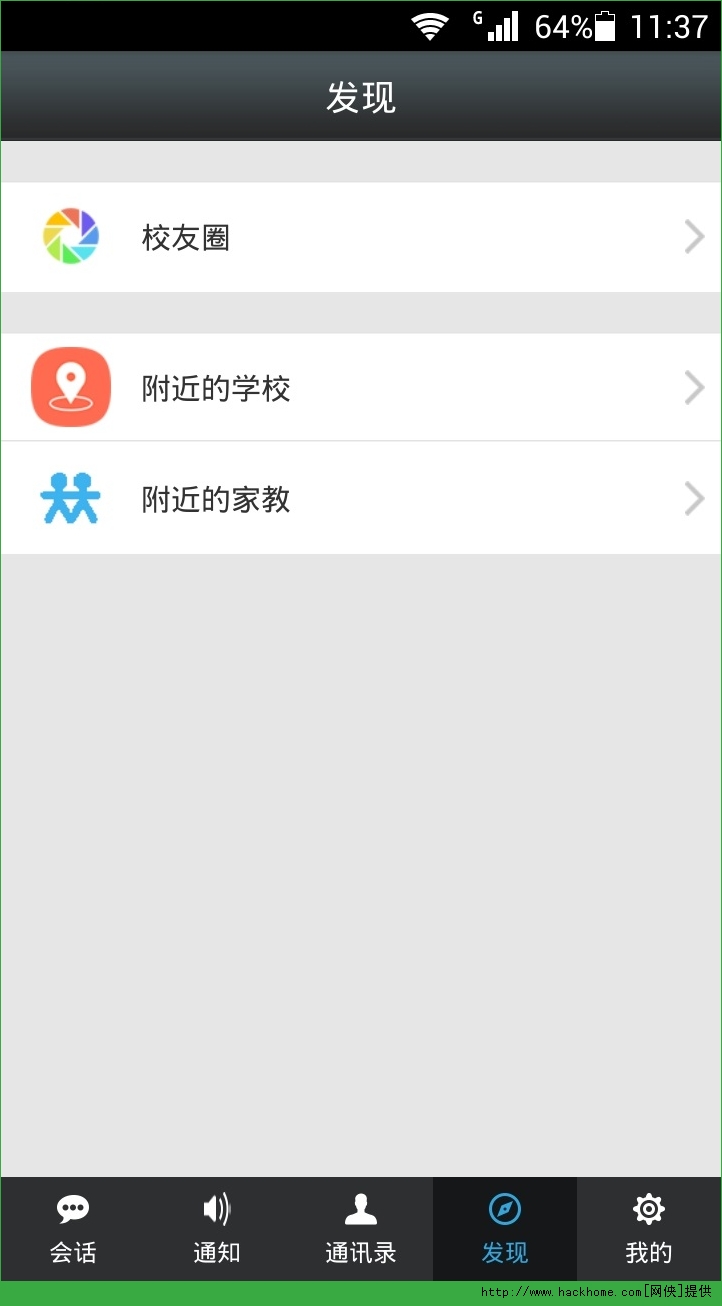Switch to the 会话 tab
722x1306 pixels.
point(73,1229)
